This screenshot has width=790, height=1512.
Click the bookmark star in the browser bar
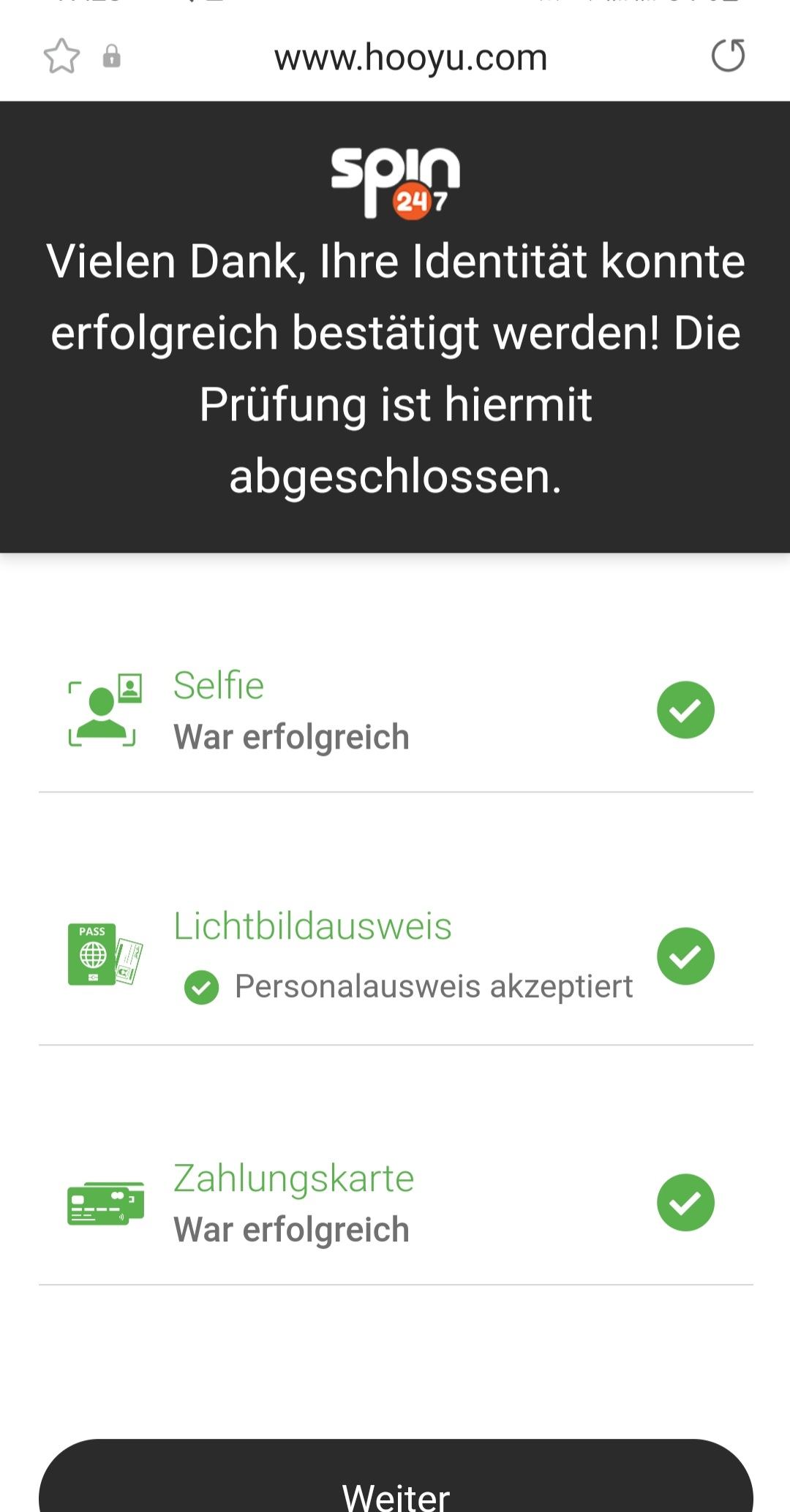coord(61,56)
